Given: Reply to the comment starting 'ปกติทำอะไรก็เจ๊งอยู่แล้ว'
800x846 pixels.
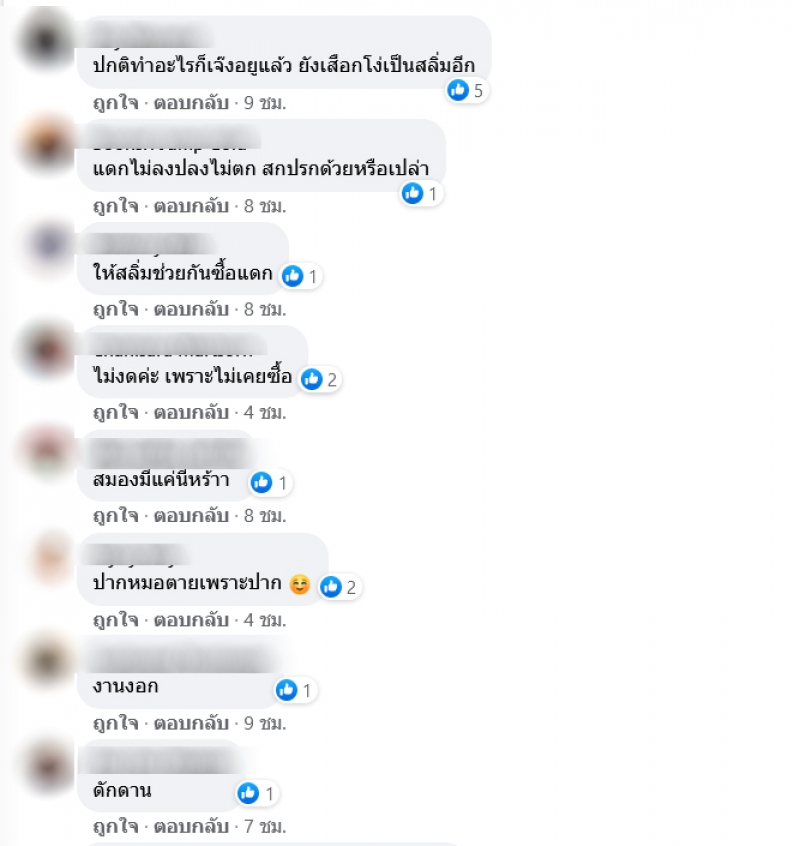Looking at the screenshot, I should click(x=191, y=102).
